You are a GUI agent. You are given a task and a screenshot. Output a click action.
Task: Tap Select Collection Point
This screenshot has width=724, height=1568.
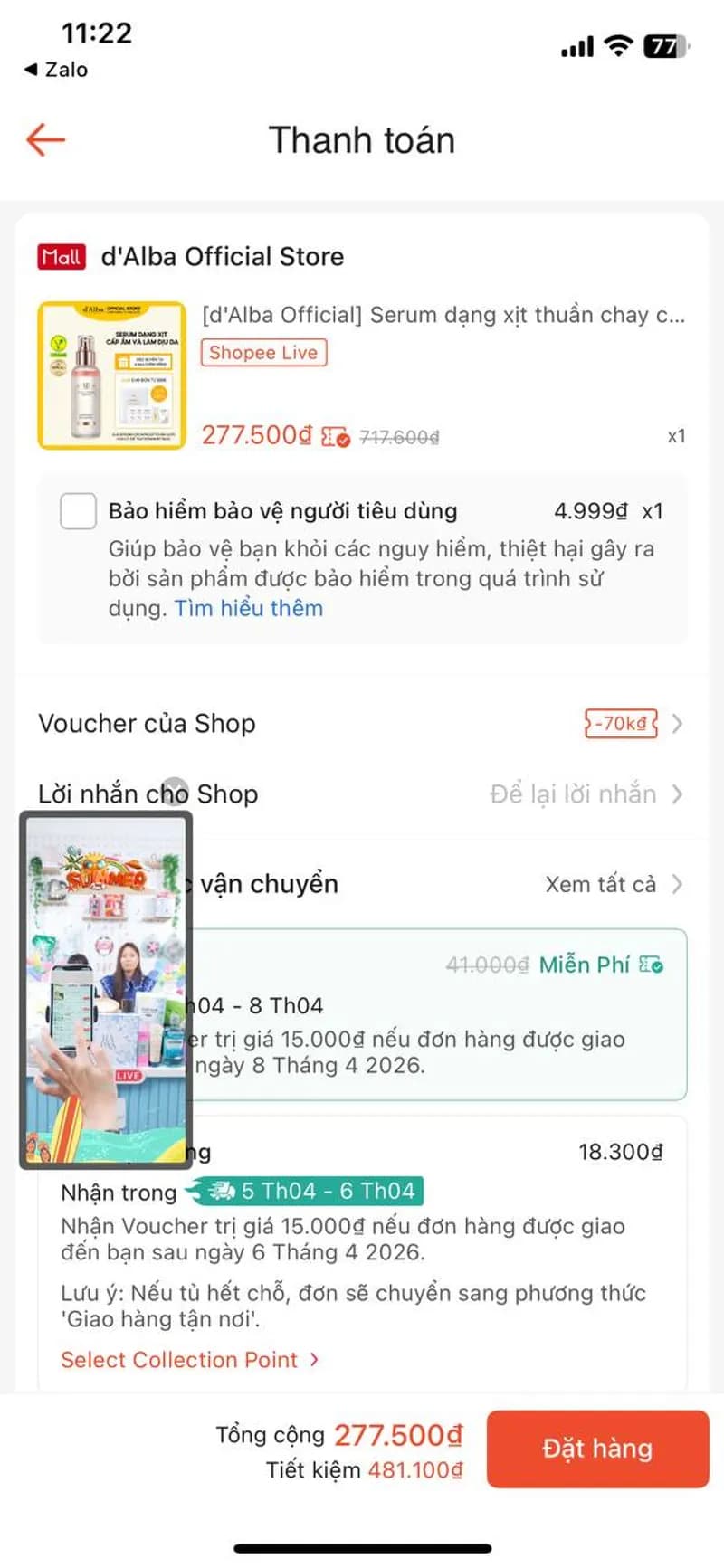[x=177, y=1359]
